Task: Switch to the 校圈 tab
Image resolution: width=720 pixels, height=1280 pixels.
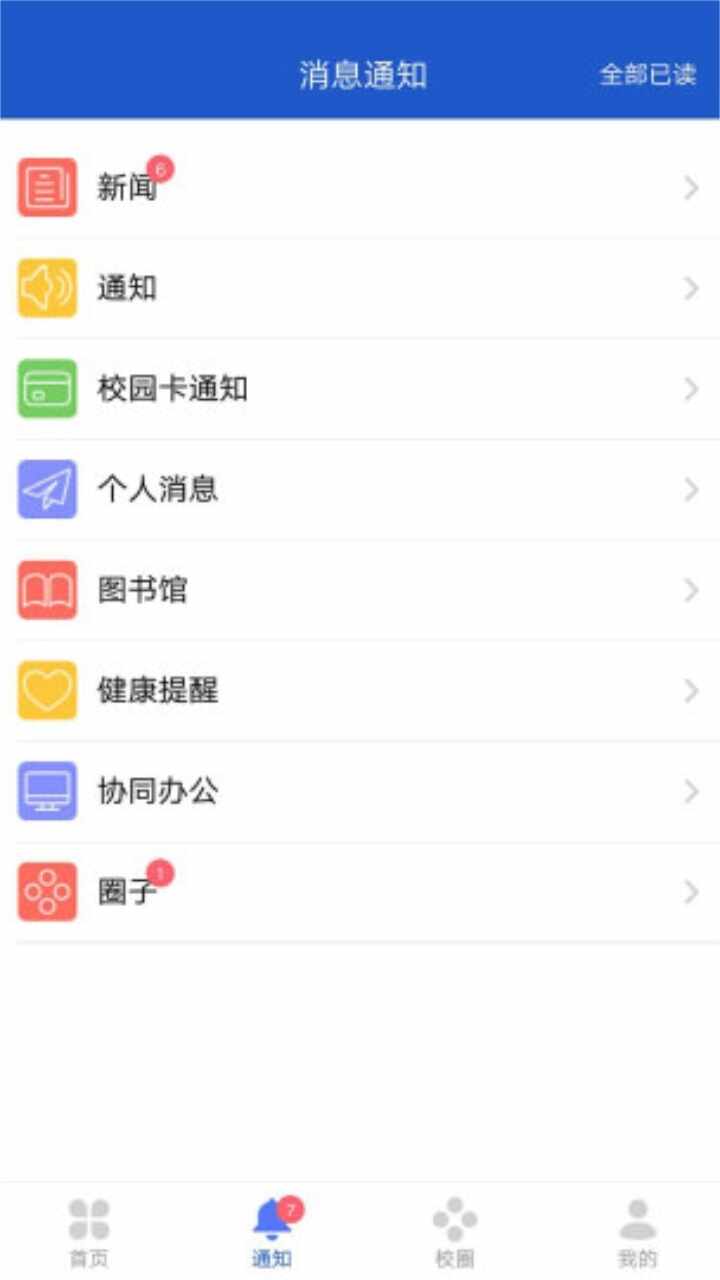Action: pyautogui.click(x=455, y=1232)
